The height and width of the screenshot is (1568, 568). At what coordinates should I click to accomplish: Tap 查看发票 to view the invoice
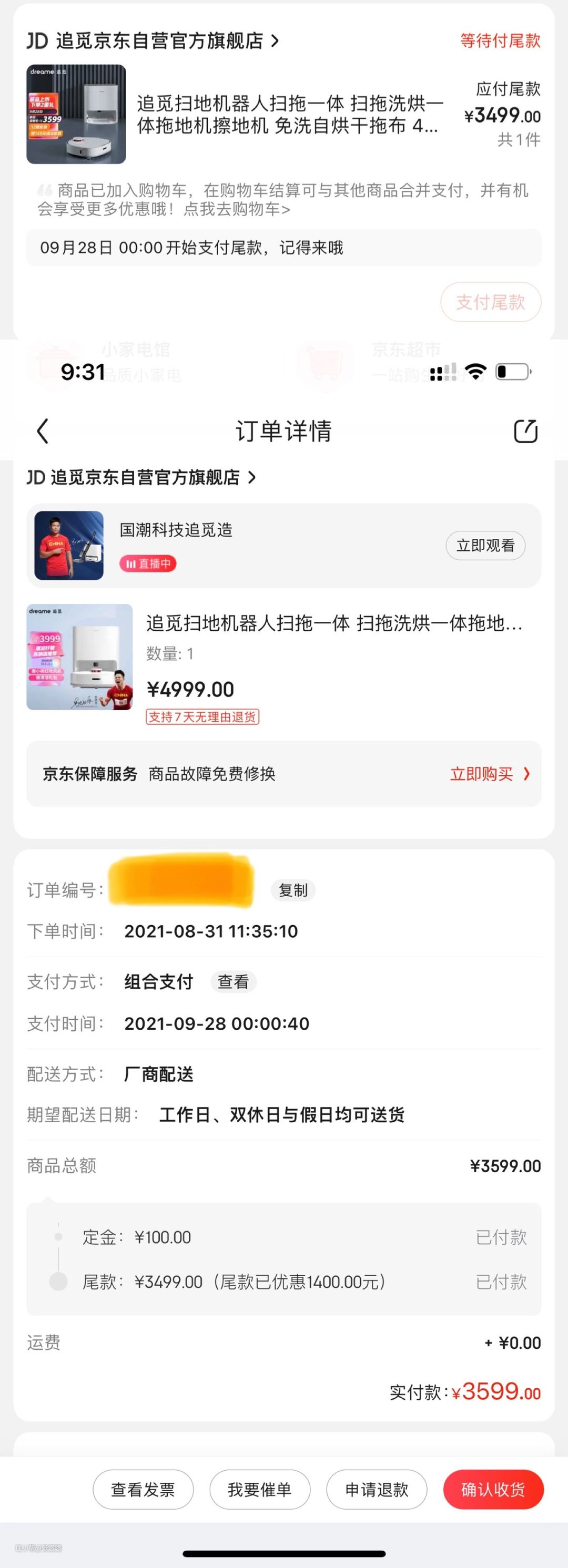tap(143, 1490)
